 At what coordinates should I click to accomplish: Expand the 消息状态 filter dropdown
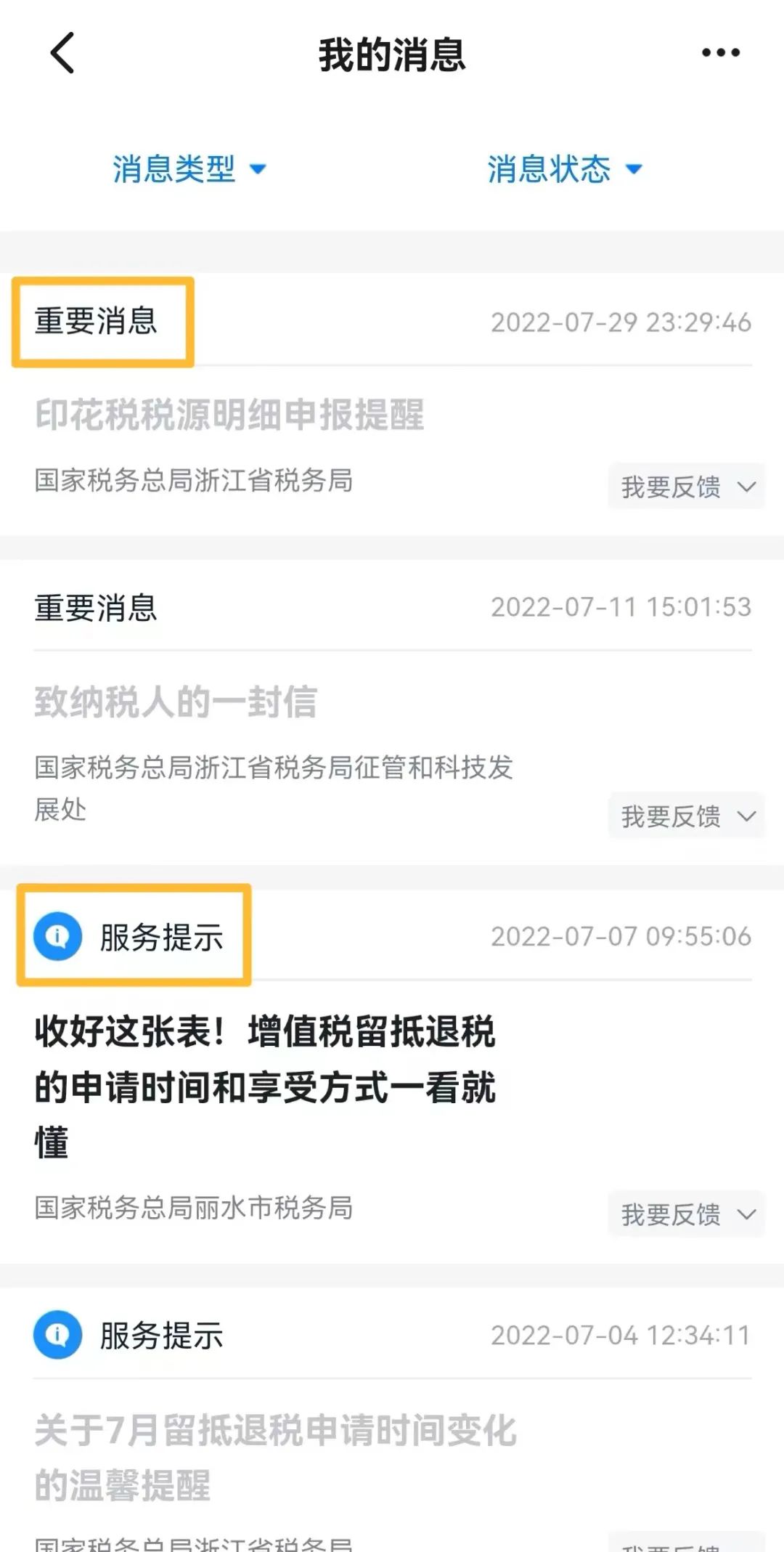(564, 169)
